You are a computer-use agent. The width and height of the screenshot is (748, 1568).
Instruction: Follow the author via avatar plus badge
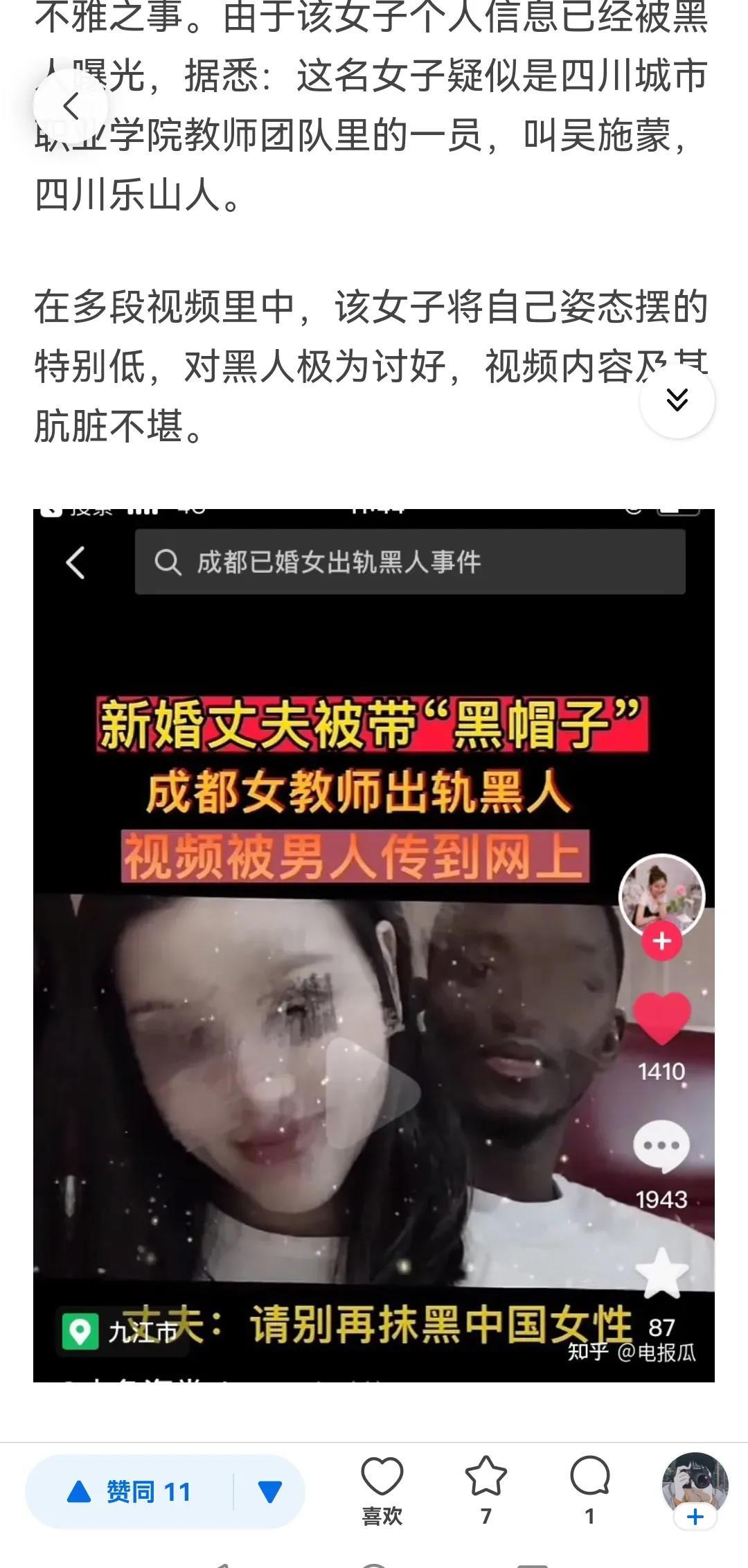pos(695,1516)
